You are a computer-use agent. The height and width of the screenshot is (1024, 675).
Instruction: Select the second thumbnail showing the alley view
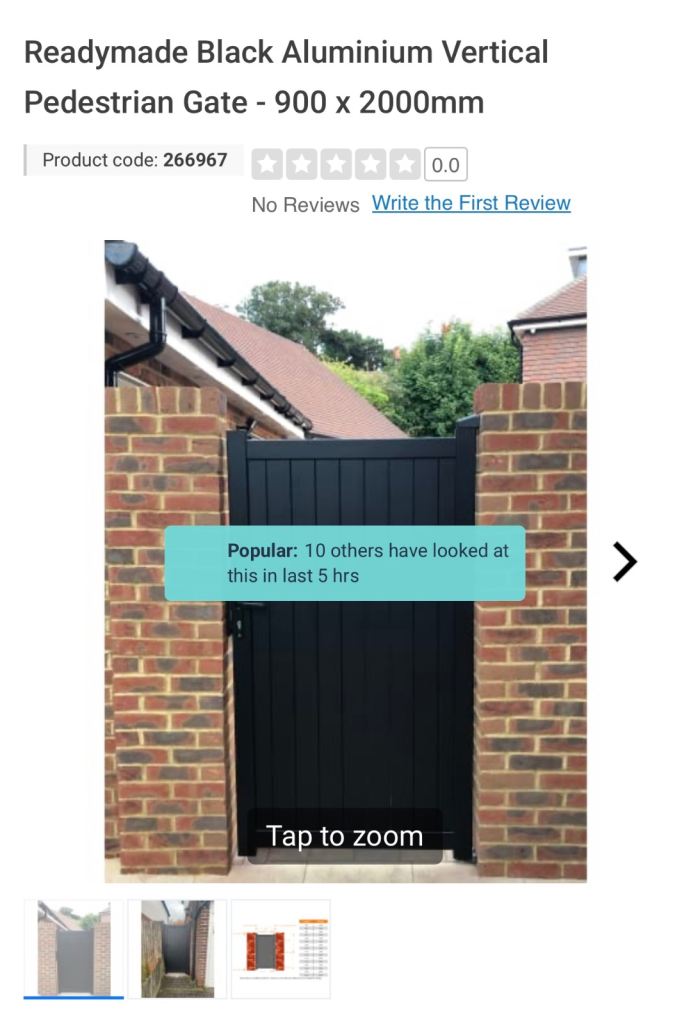pos(178,948)
